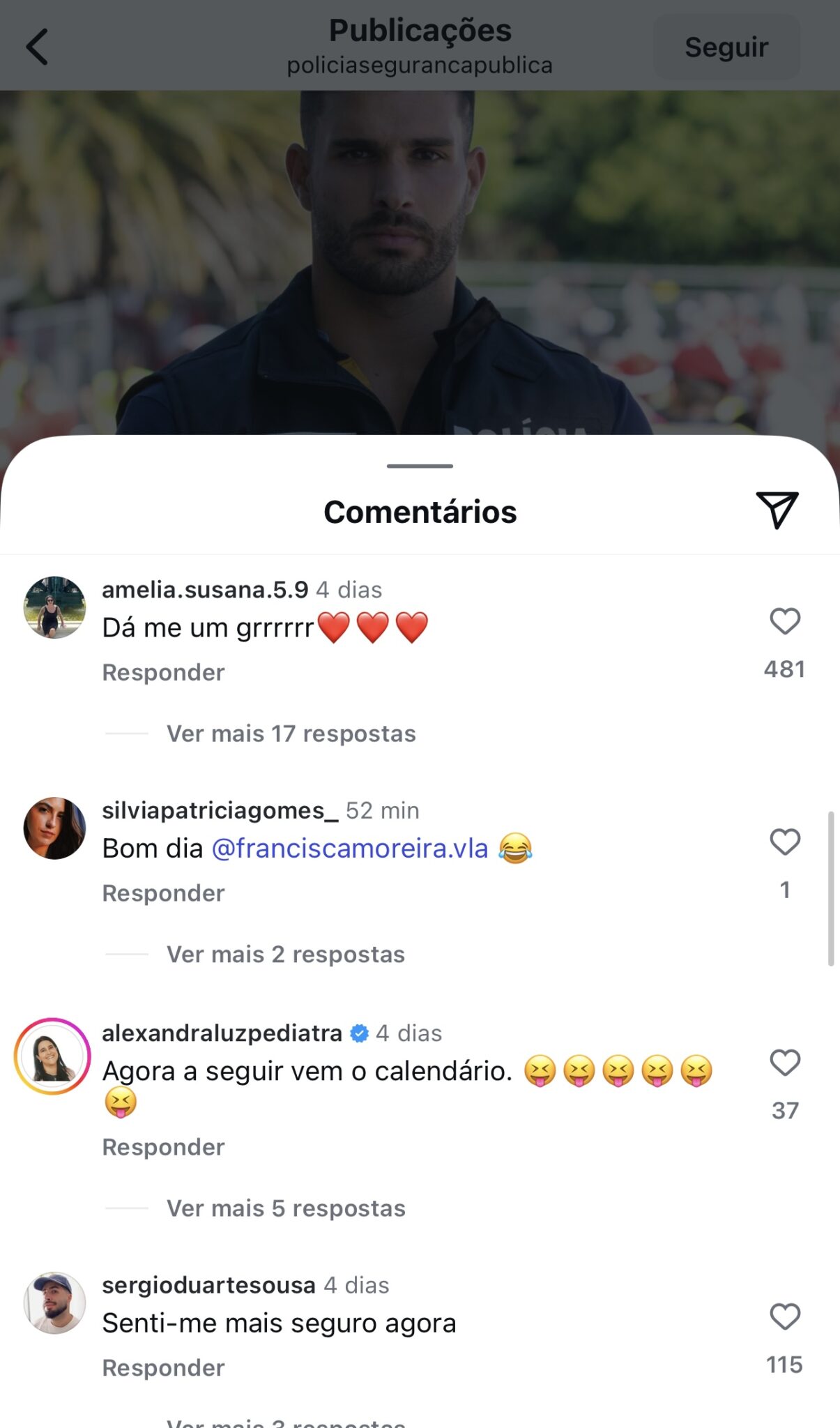Viewport: 840px width, 1428px height.
Task: Open sergioduartesousa's profile from username
Action: pyautogui.click(x=208, y=1285)
